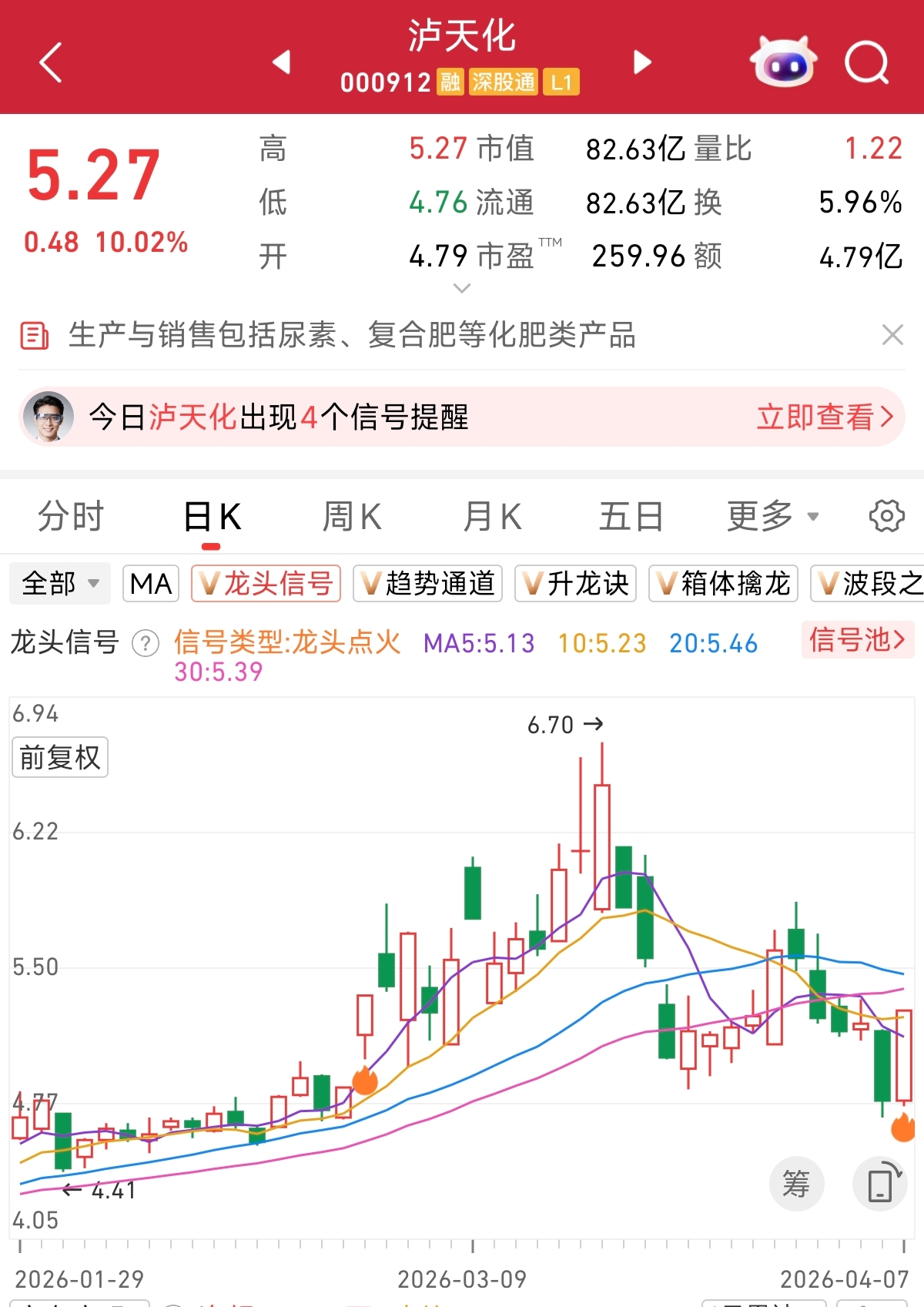924x1307 pixels.
Task: Open the 更多 chart period dropdown
Action: tap(772, 516)
